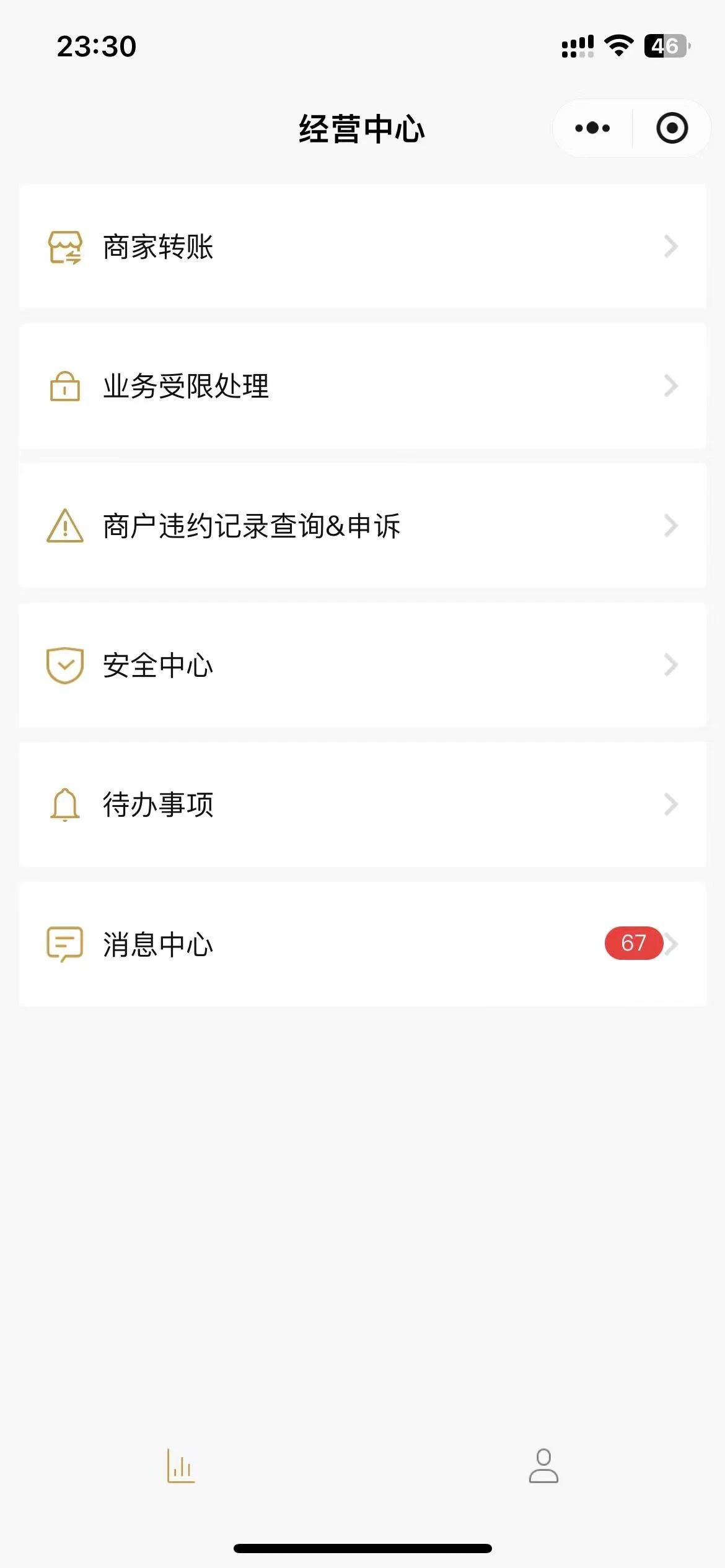The width and height of the screenshot is (725, 1568).
Task: Open the mini program more options menu
Action: click(x=592, y=128)
